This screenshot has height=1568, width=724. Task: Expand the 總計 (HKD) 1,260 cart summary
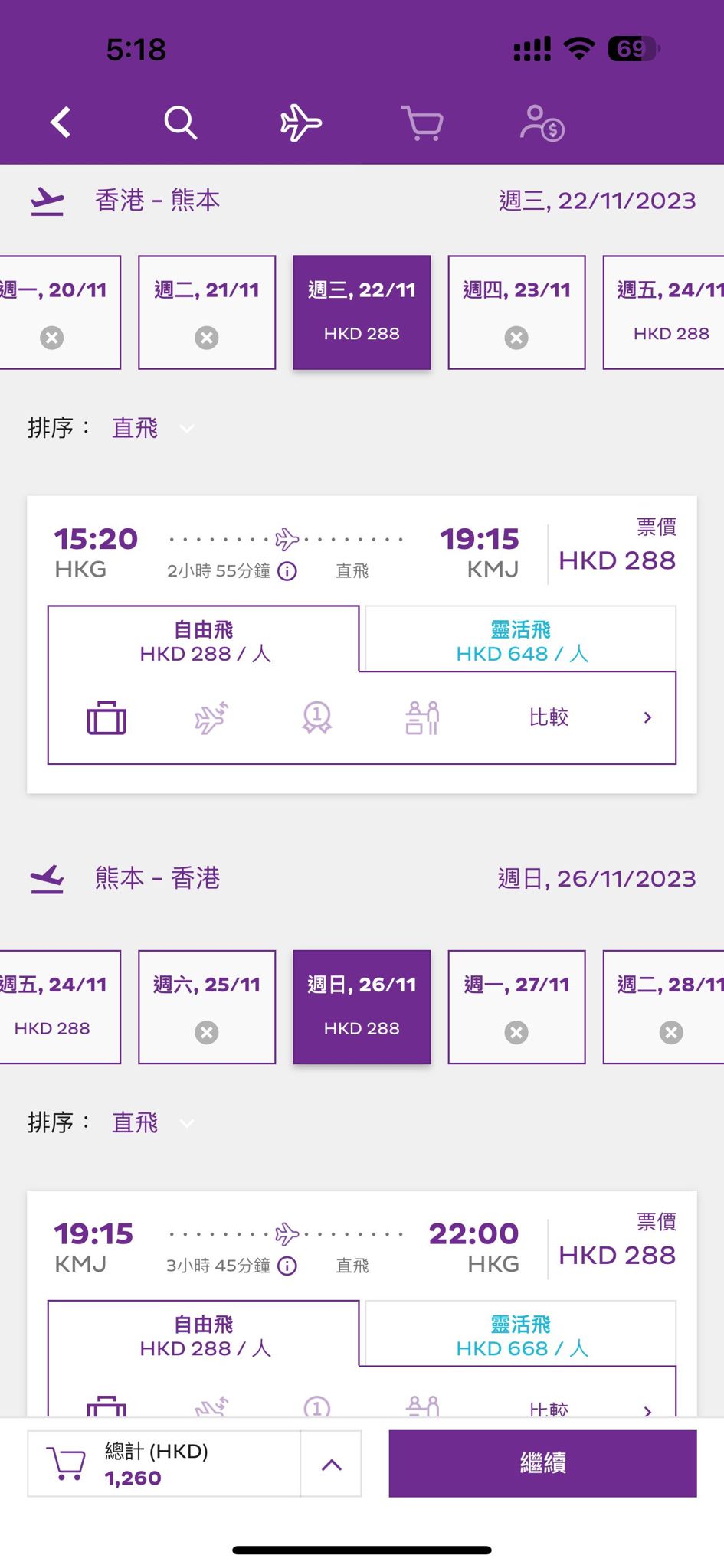pyautogui.click(x=331, y=1465)
